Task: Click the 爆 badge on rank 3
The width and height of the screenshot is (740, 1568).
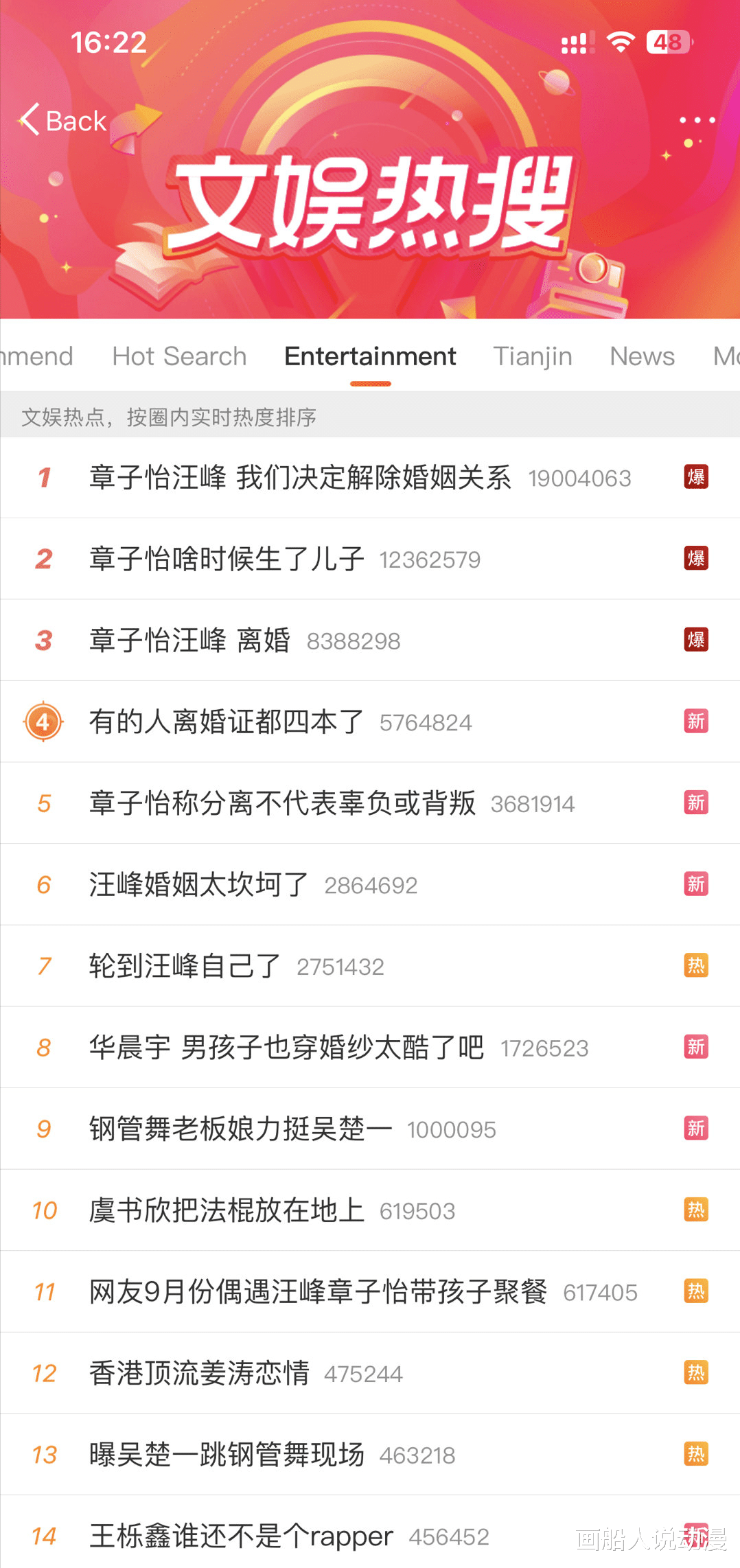Action: [x=695, y=640]
